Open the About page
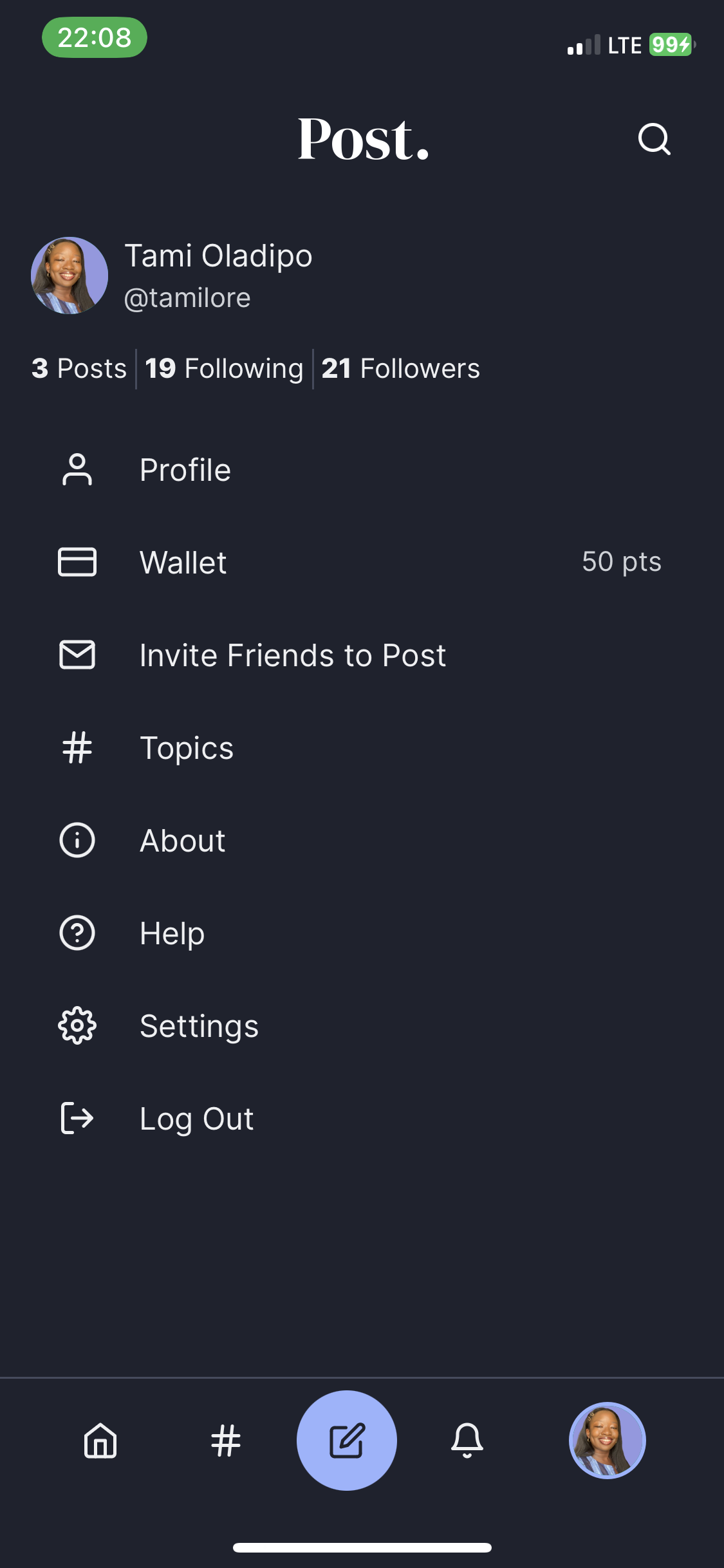The width and height of the screenshot is (724, 1568). coord(183,841)
